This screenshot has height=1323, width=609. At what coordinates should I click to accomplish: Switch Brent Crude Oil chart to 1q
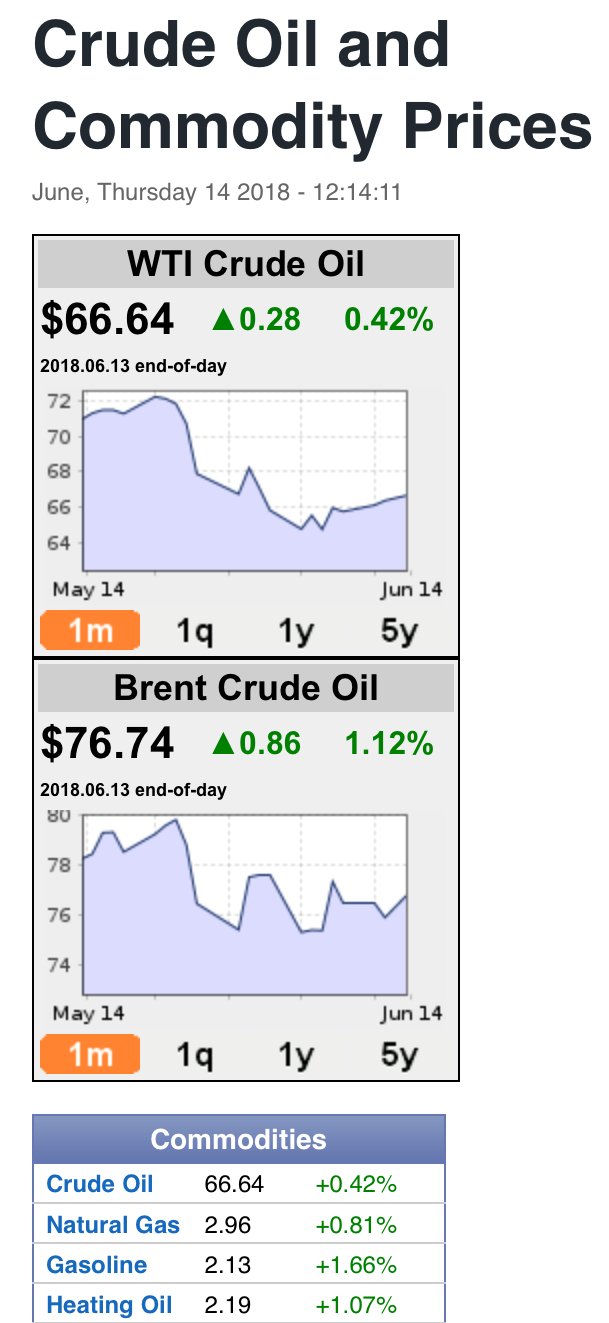pyautogui.click(x=195, y=1055)
